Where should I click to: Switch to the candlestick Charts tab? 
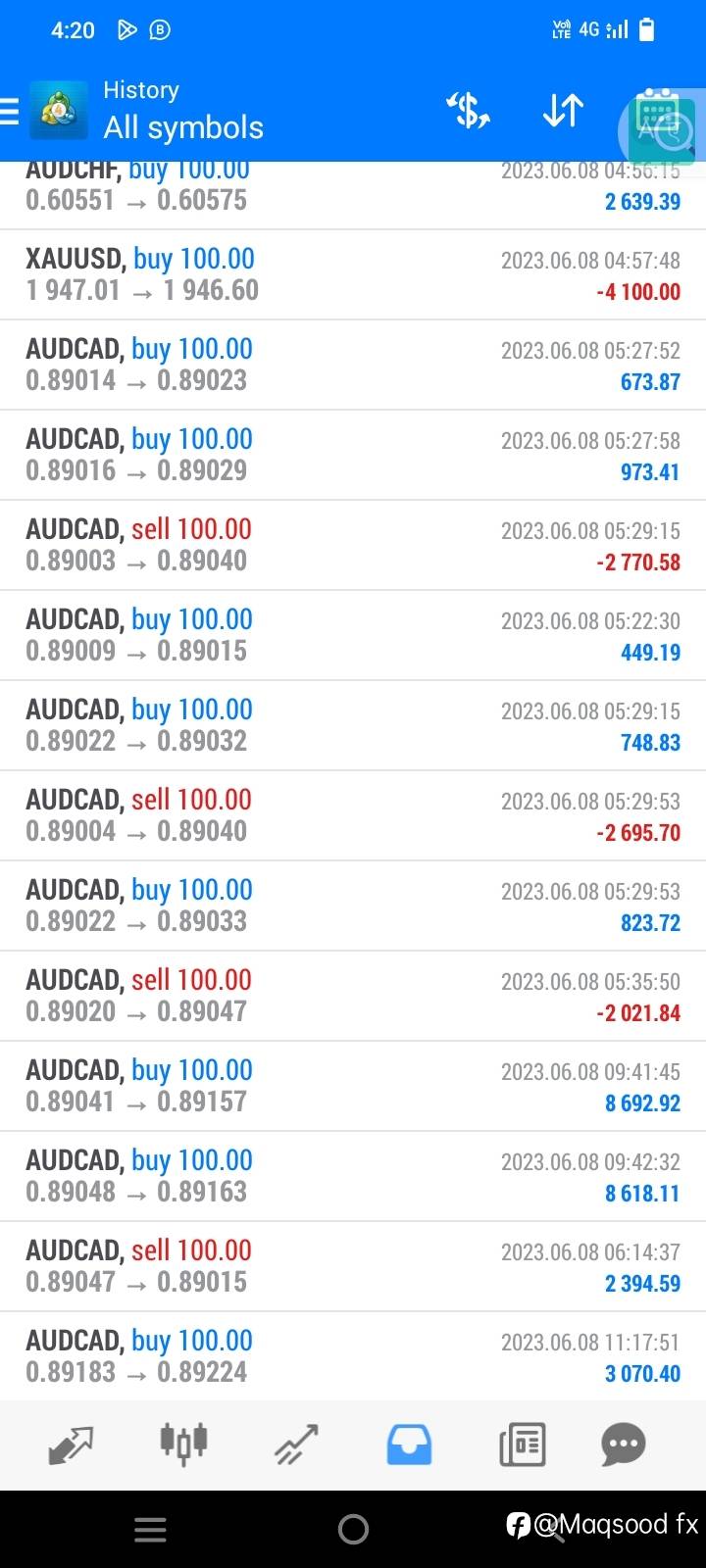pos(183,1444)
